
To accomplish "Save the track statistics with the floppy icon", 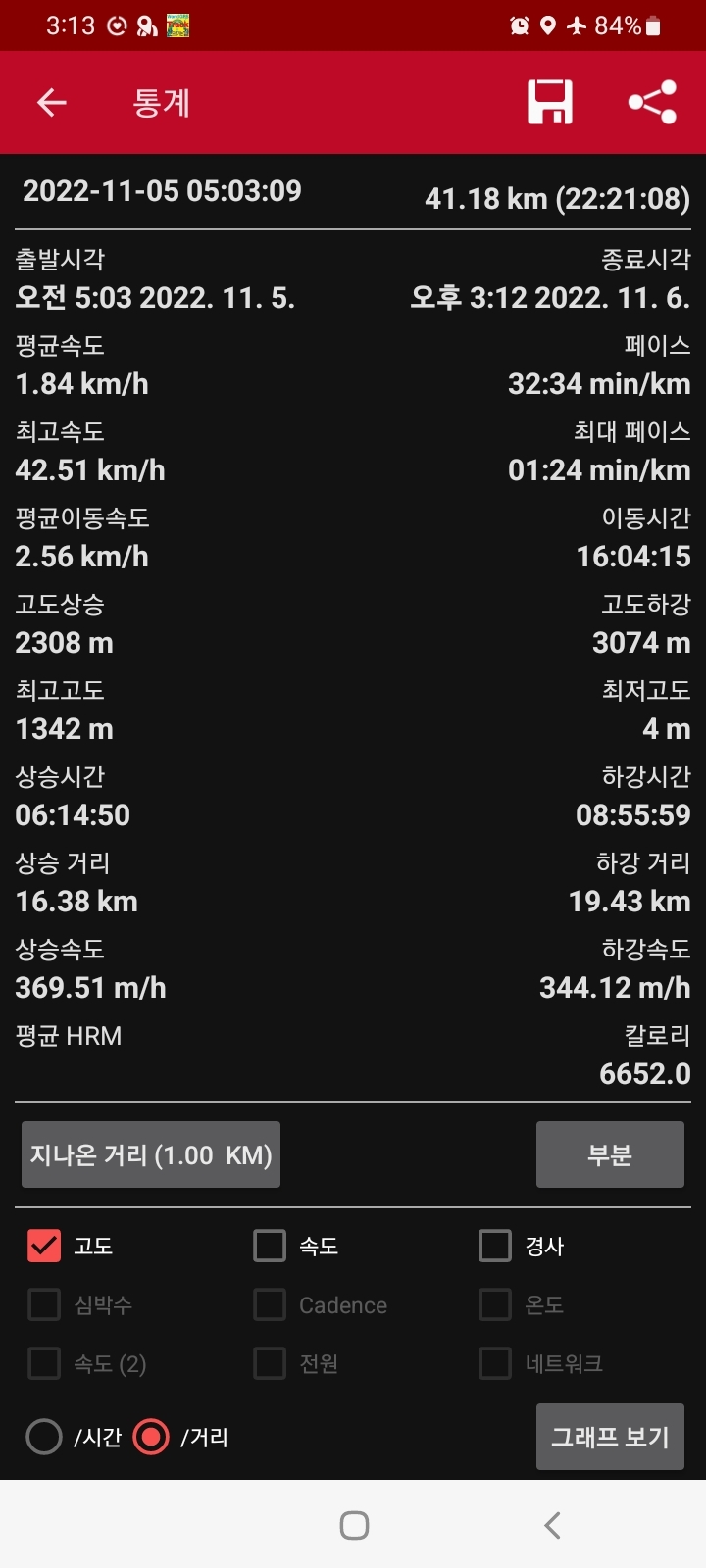I will [x=550, y=102].
